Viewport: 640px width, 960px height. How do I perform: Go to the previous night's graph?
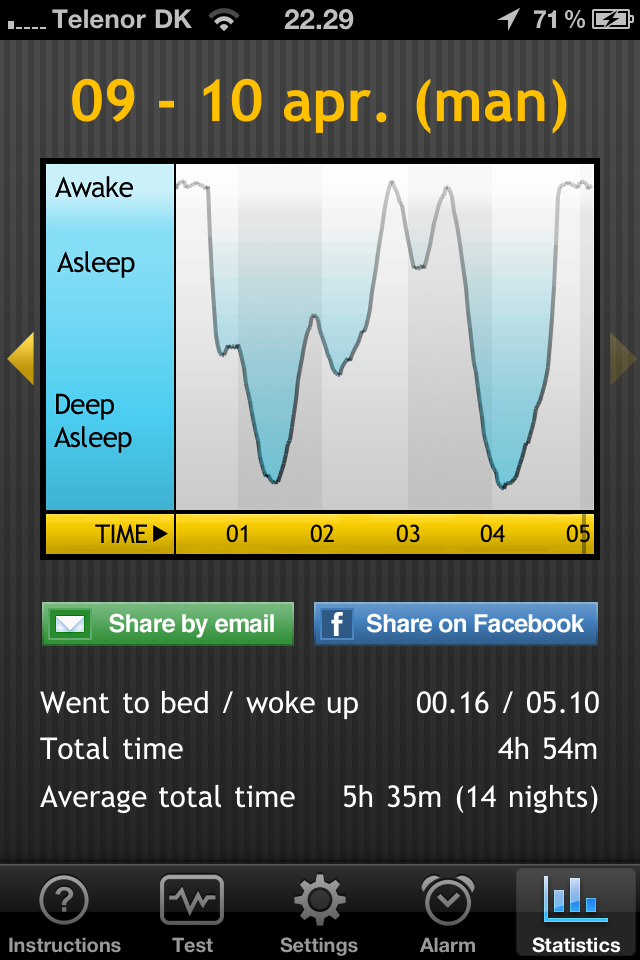tap(21, 357)
